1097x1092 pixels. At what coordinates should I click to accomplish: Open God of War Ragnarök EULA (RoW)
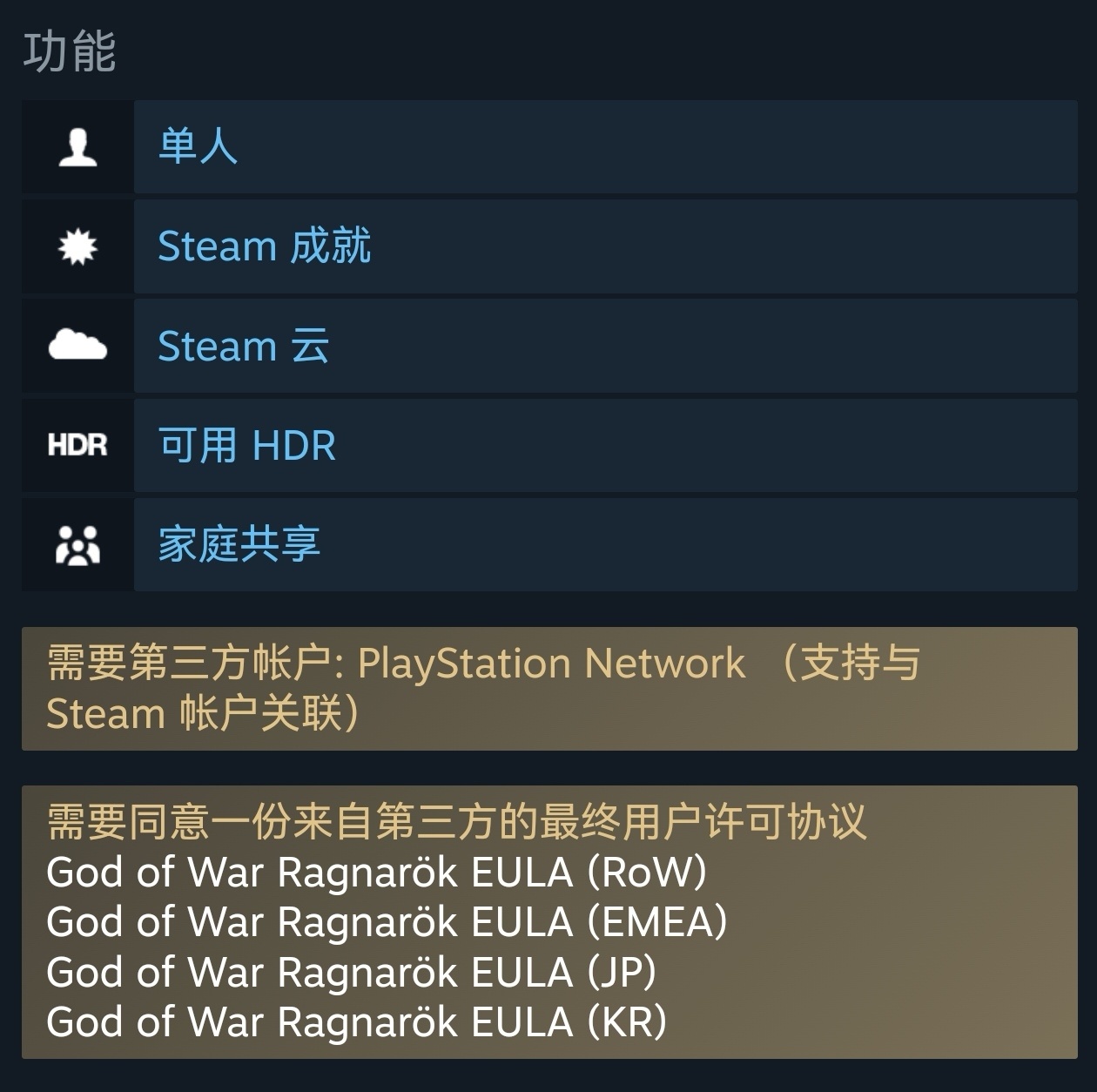376,873
